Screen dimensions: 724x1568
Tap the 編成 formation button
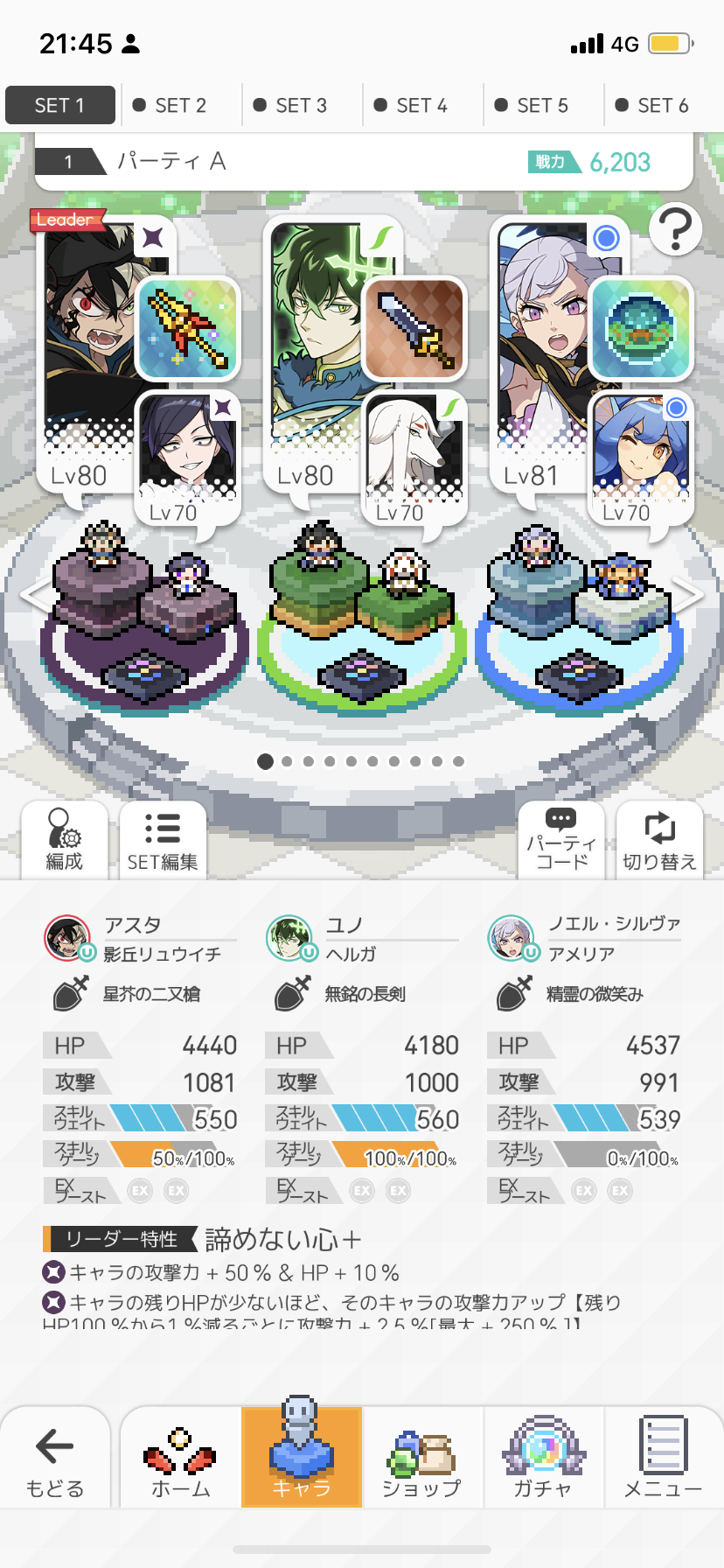pos(65,840)
